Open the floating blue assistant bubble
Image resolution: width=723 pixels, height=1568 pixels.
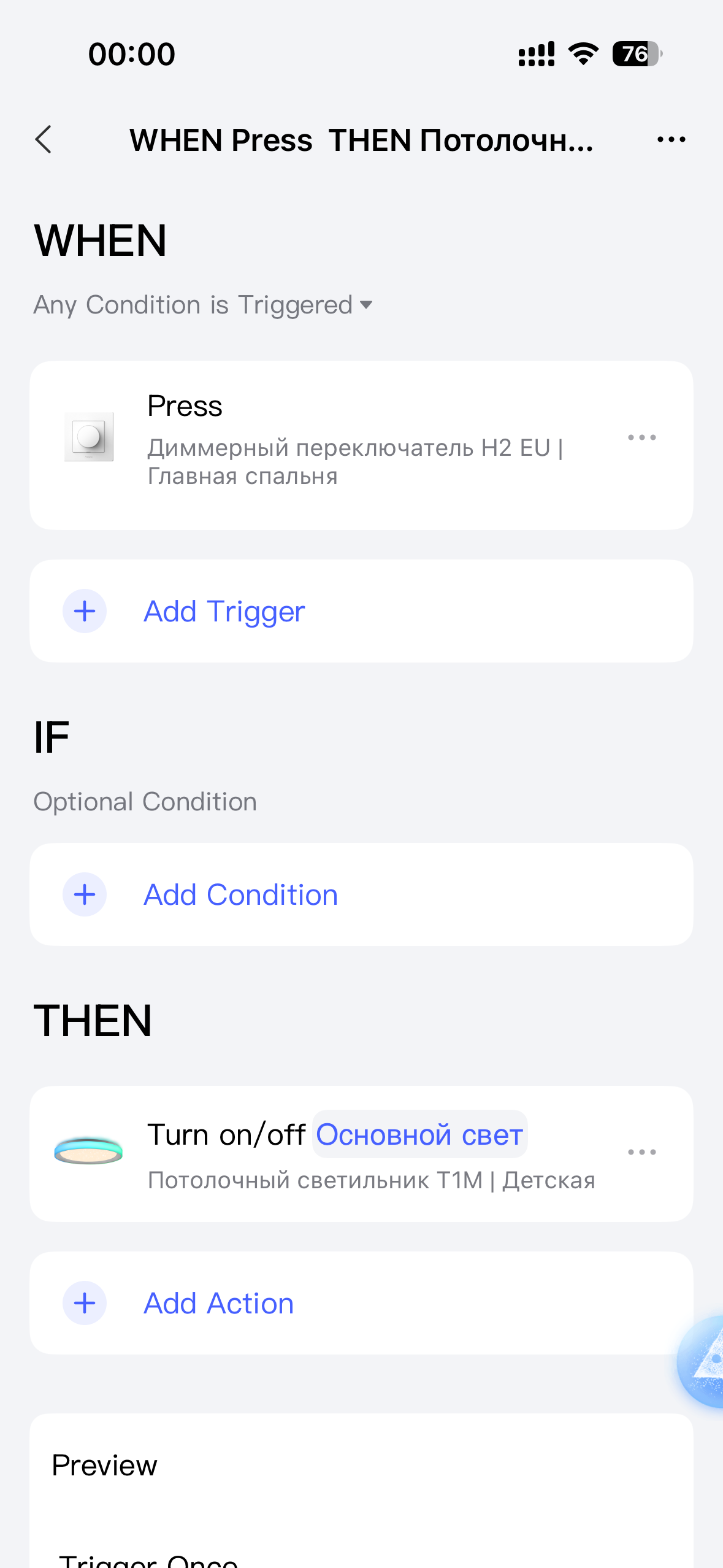(704, 1362)
